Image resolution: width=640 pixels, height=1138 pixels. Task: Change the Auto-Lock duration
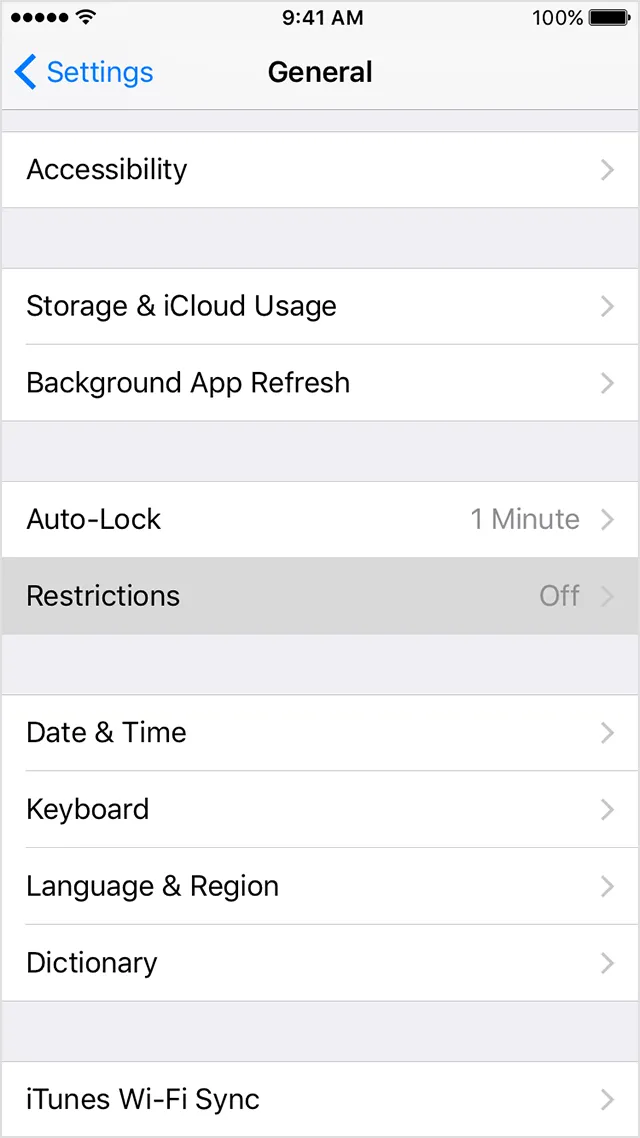click(320, 519)
